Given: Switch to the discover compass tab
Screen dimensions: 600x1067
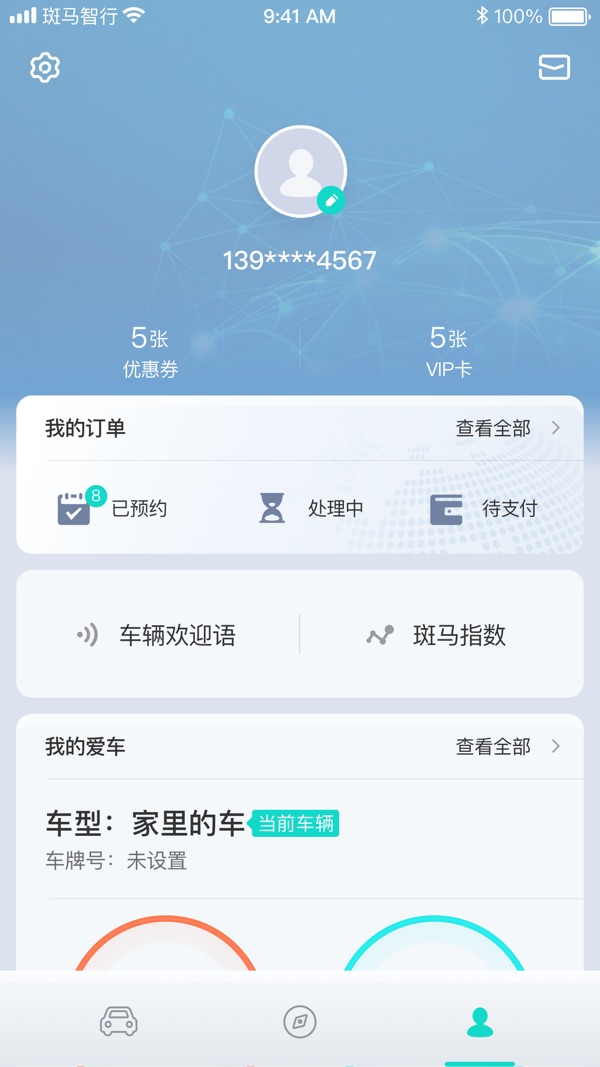Looking at the screenshot, I should tap(300, 1021).
